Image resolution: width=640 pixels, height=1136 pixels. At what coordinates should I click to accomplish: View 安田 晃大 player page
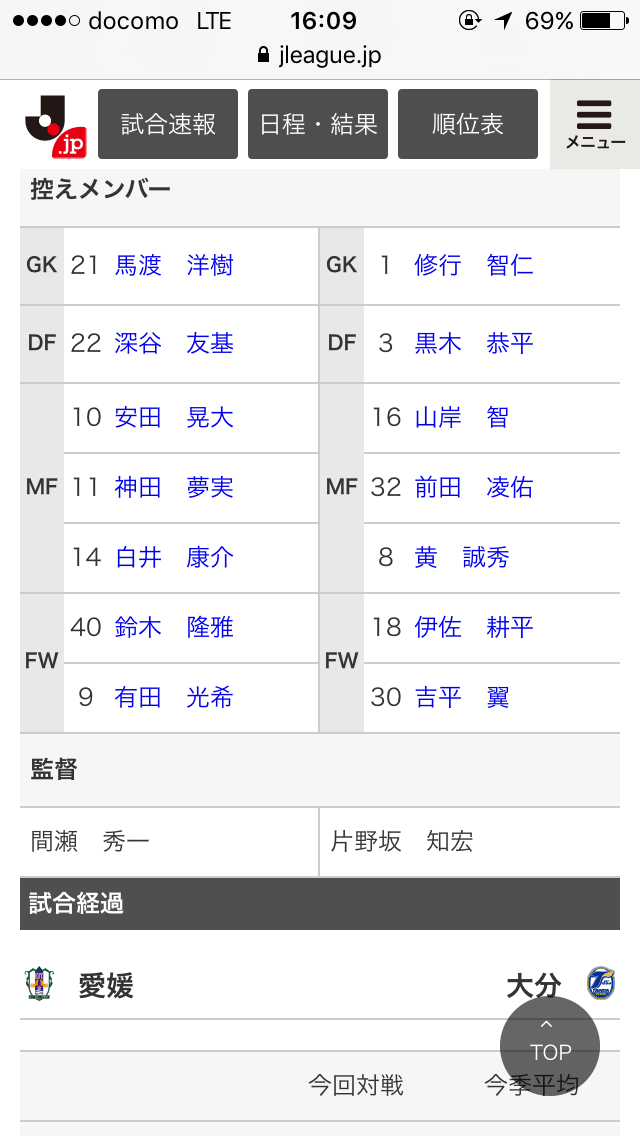pyautogui.click(x=174, y=417)
